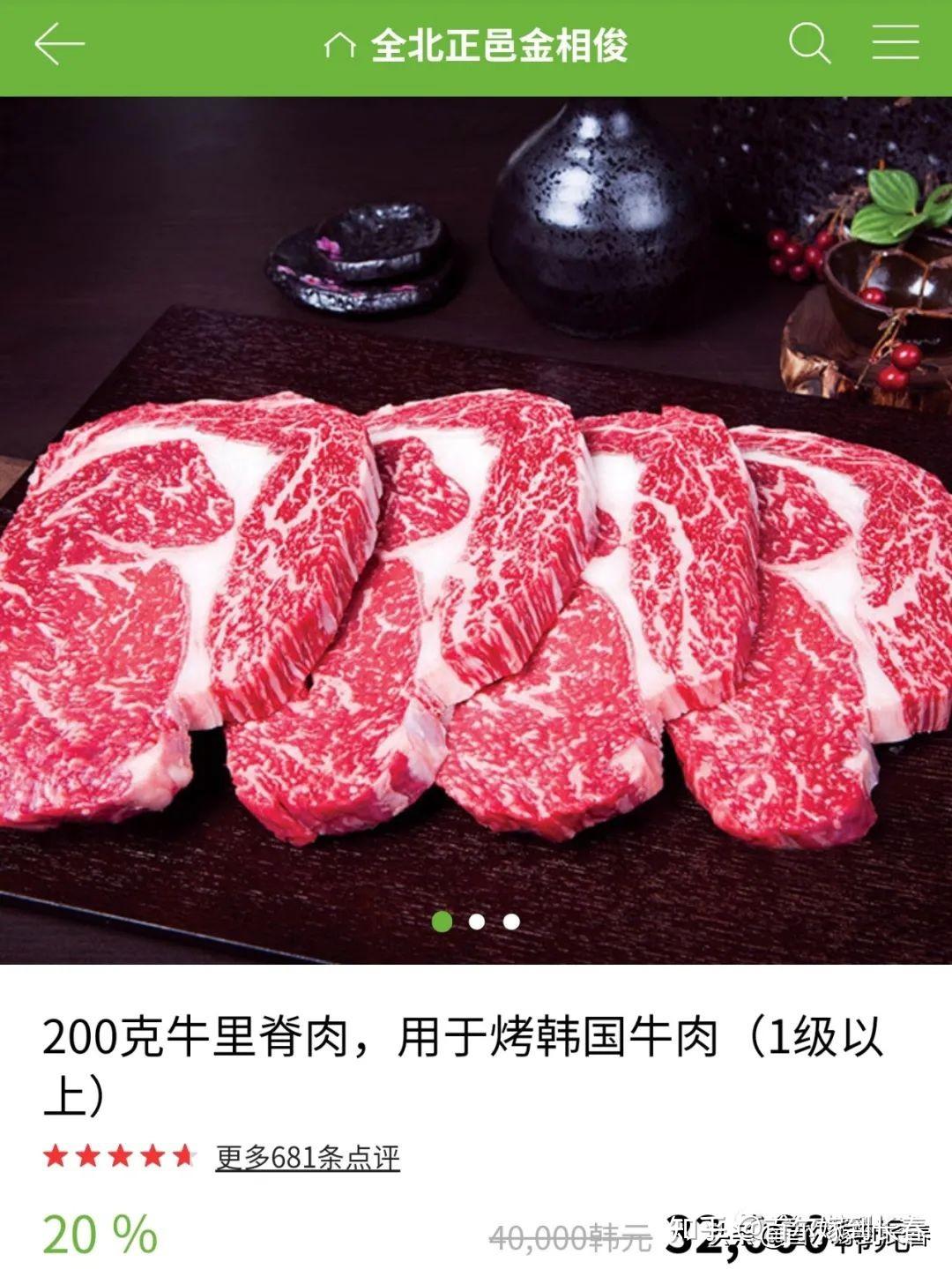
Task: Expand more photos via the green page indicator
Action: click(x=441, y=922)
